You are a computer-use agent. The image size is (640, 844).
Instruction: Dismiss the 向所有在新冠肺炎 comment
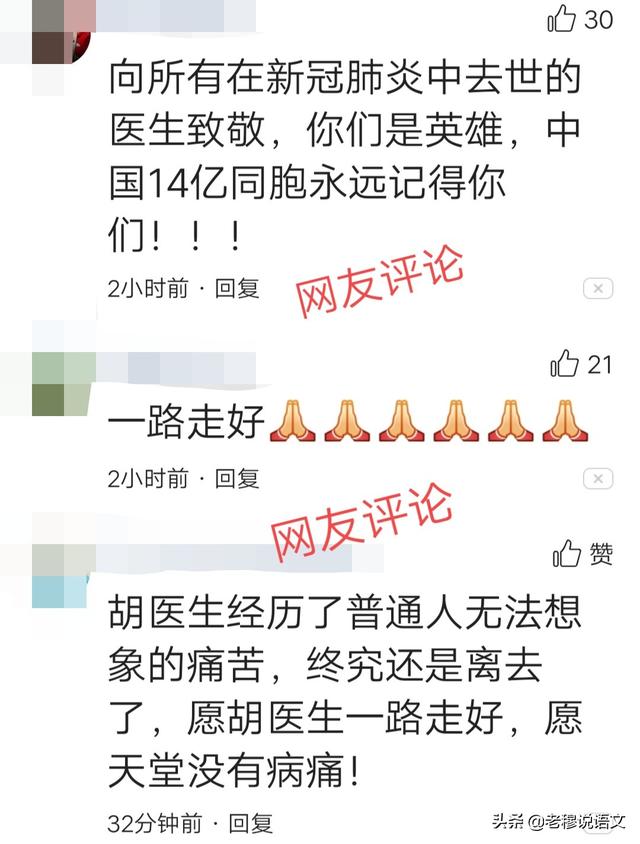tap(597, 289)
